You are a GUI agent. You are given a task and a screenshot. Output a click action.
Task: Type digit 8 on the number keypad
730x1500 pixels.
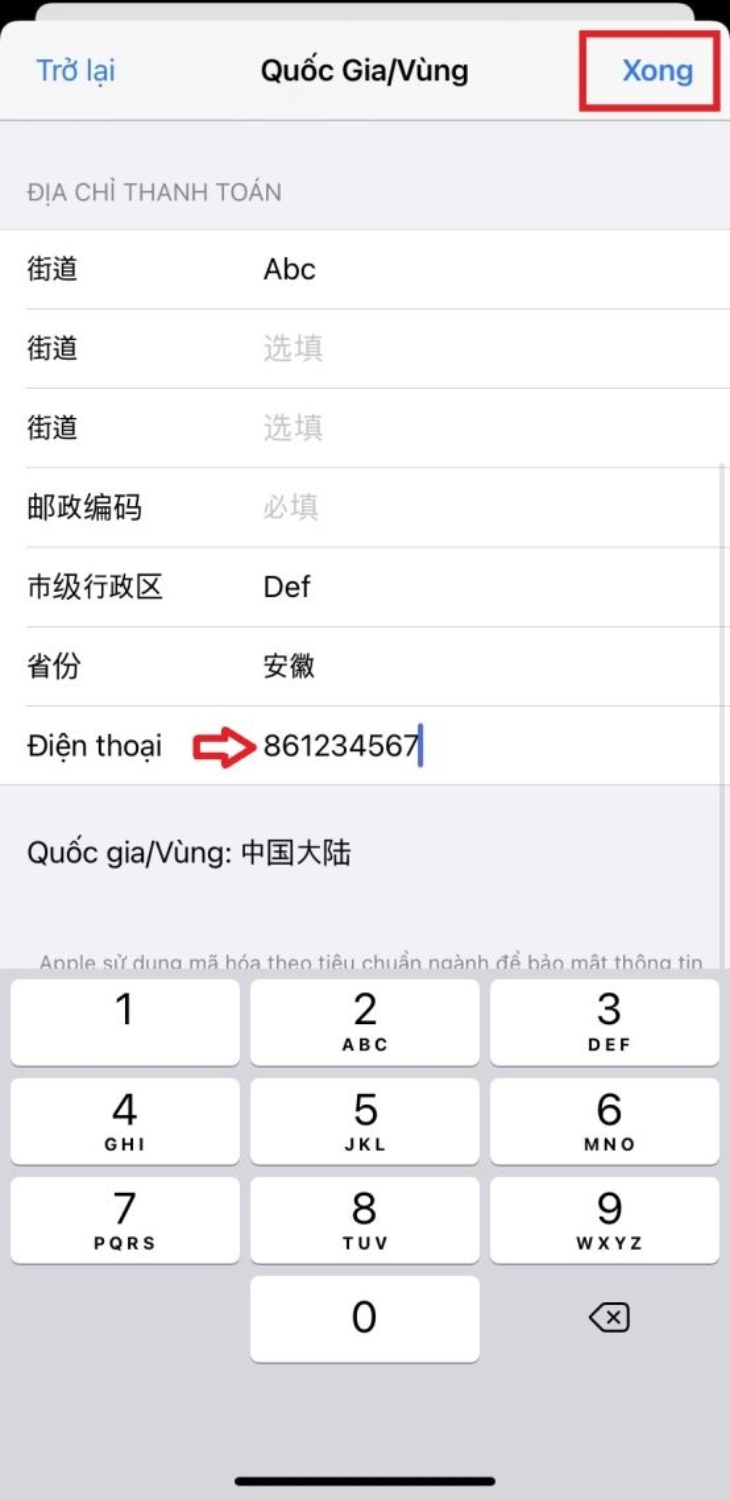364,1219
